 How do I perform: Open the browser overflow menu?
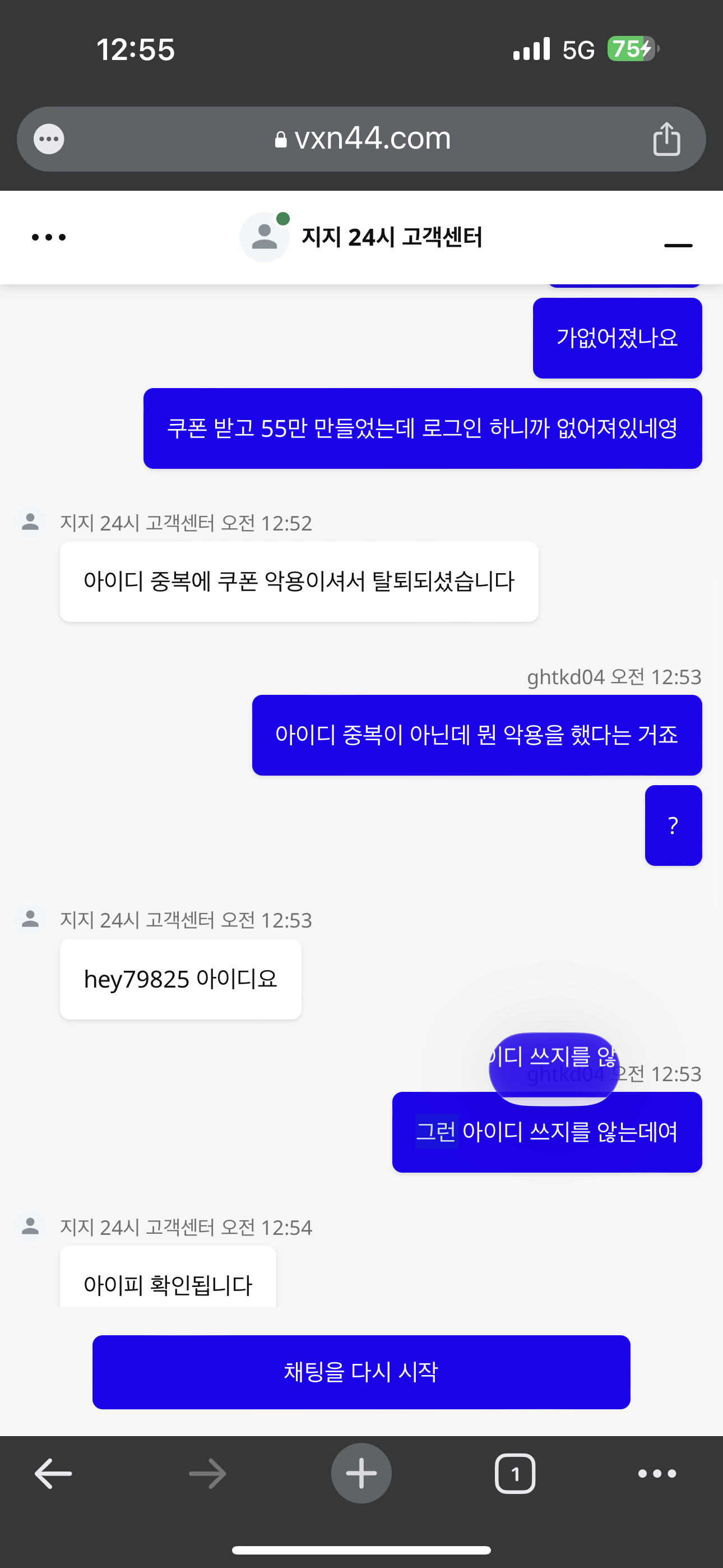click(657, 1473)
